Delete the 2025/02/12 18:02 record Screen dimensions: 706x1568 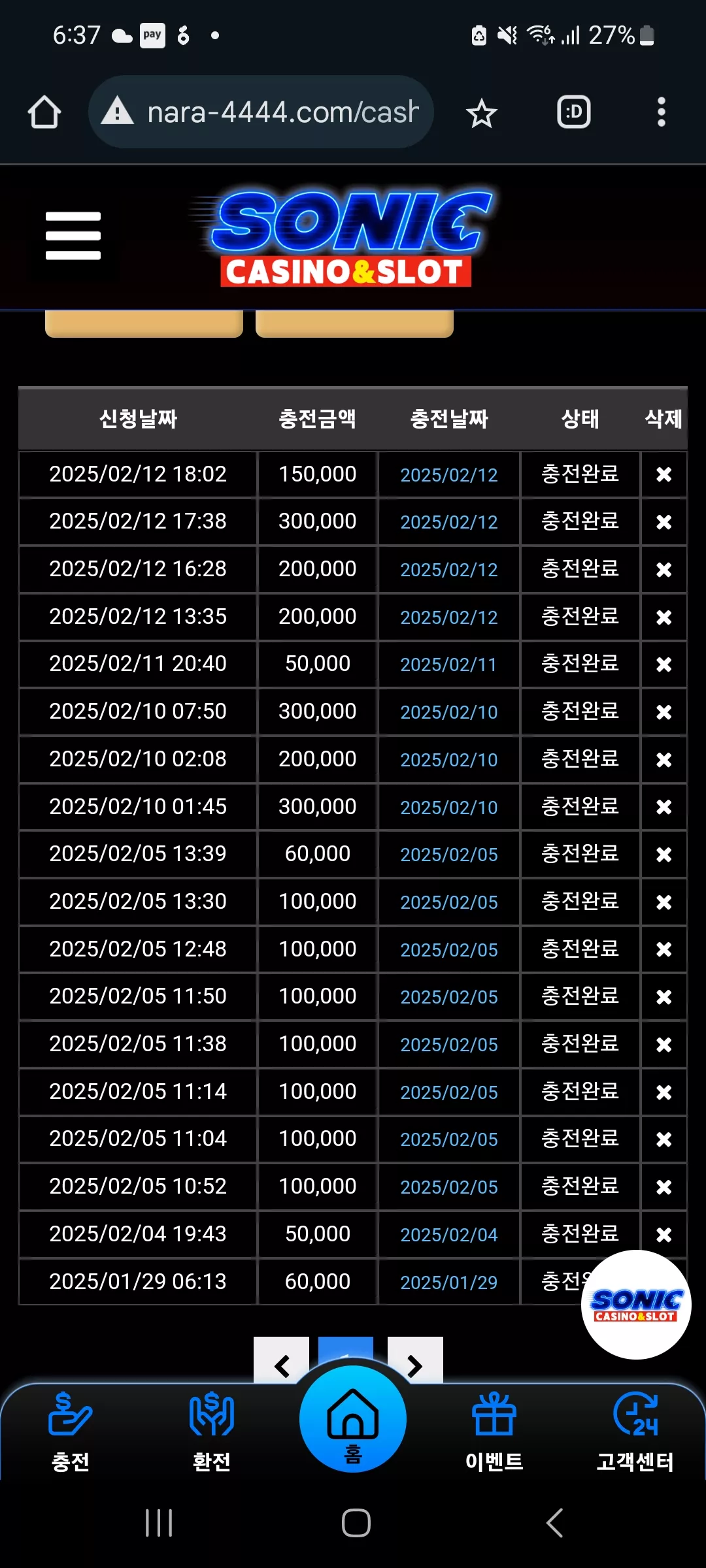point(664,474)
